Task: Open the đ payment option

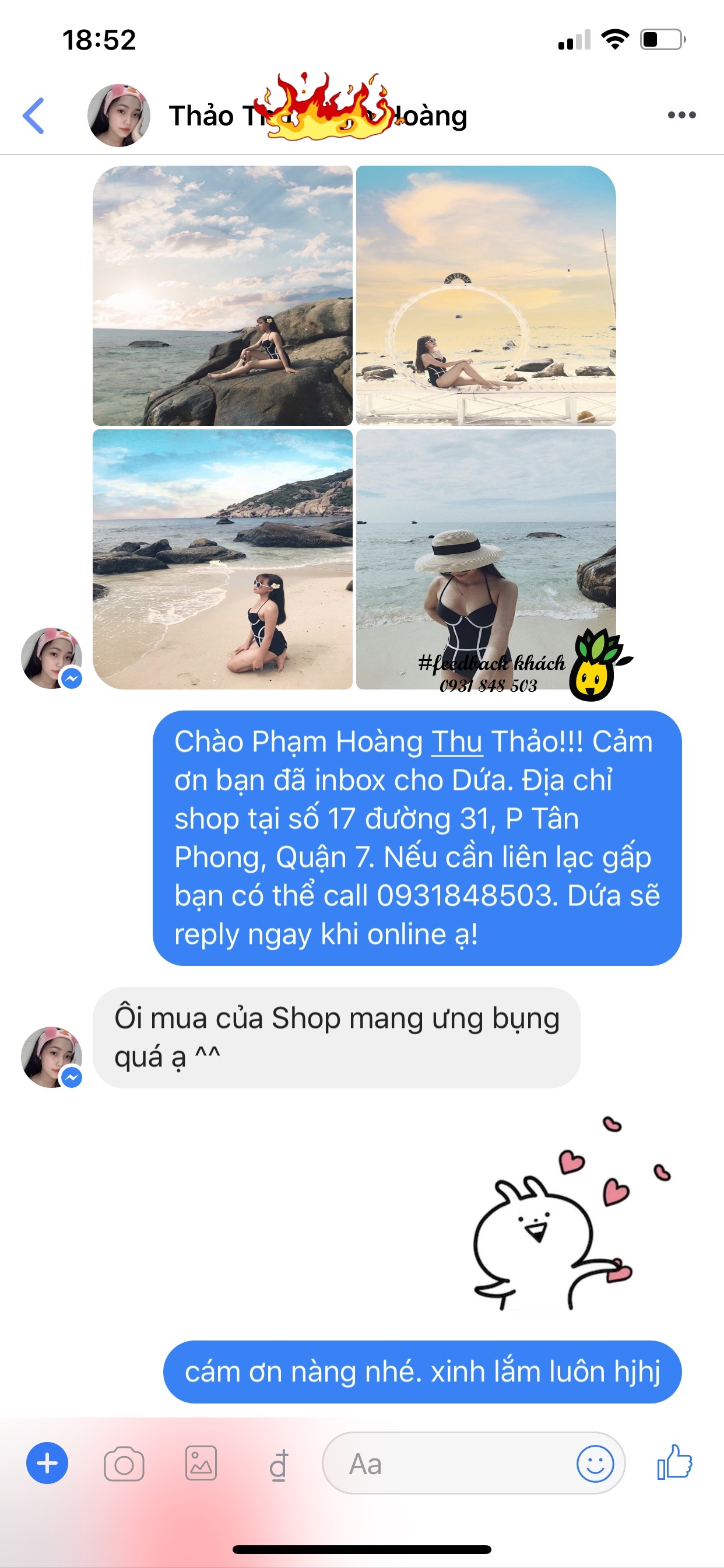Action: point(278,1464)
